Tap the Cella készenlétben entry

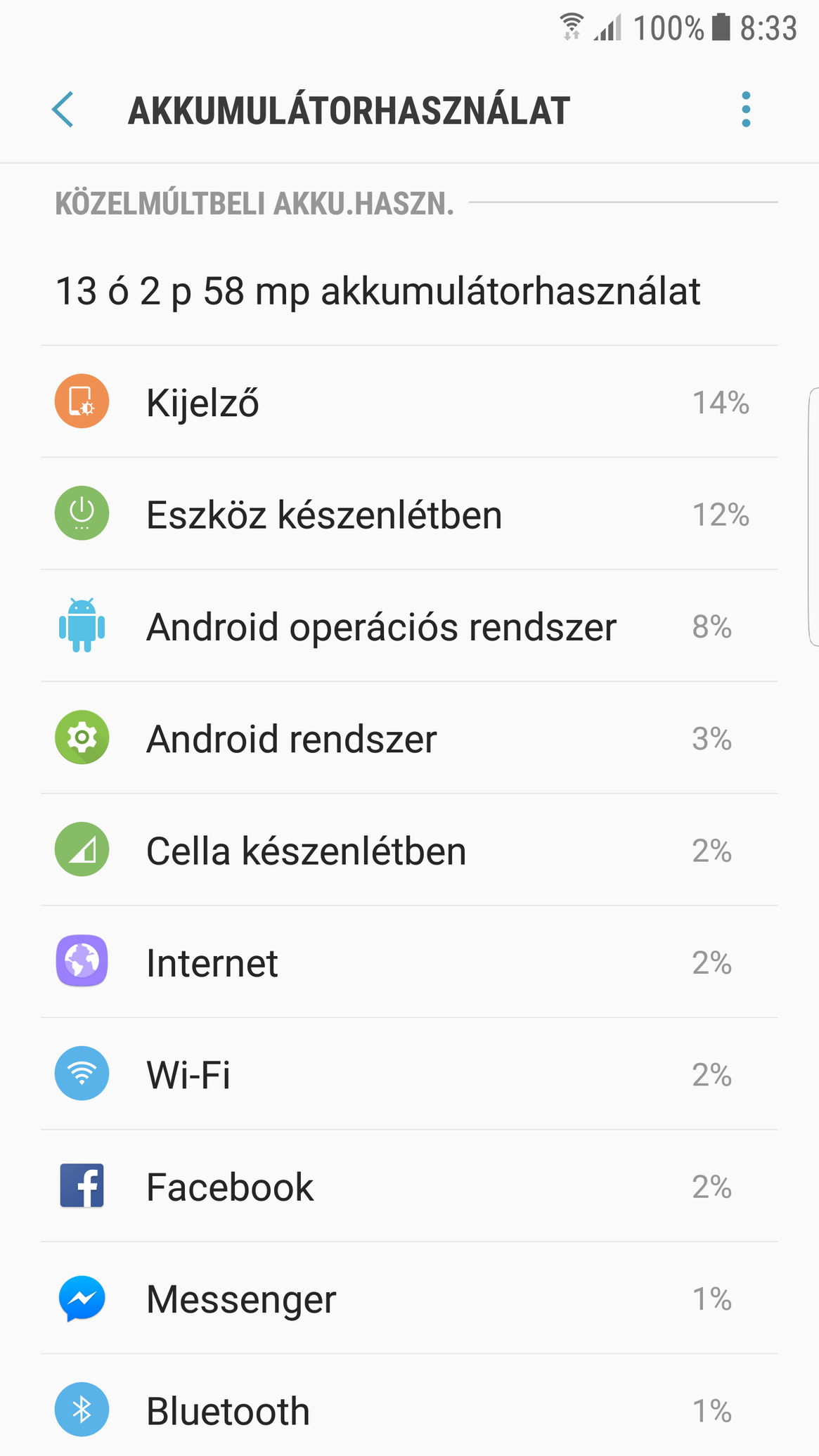[409, 850]
